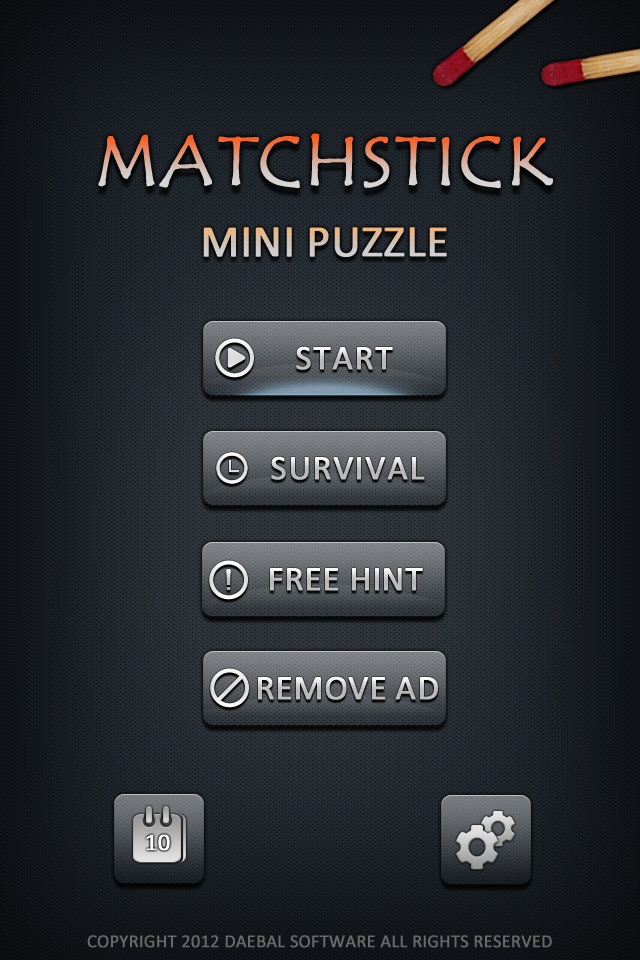Image resolution: width=640 pixels, height=960 pixels.
Task: Open settings gears icon
Action: coord(485,838)
